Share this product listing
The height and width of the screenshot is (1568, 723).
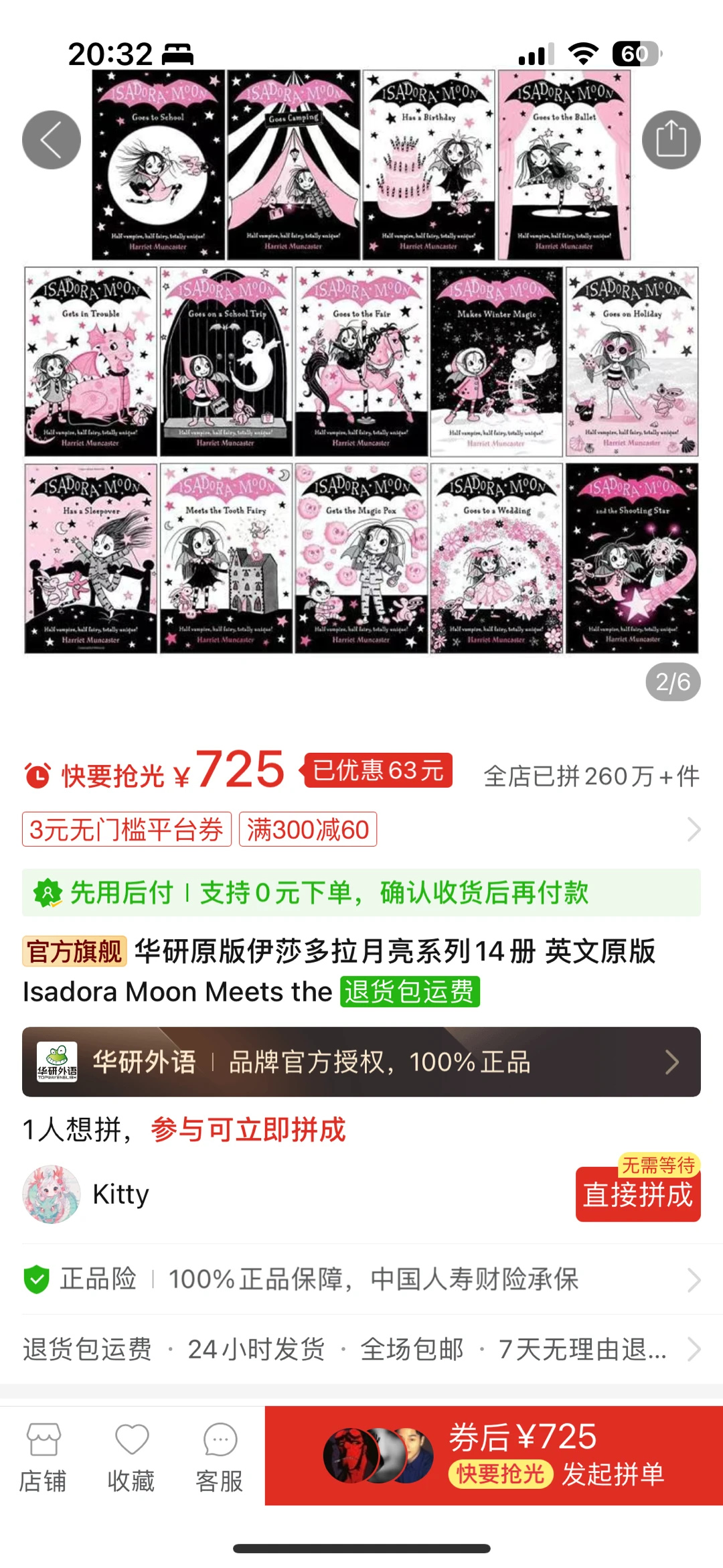[x=671, y=140]
